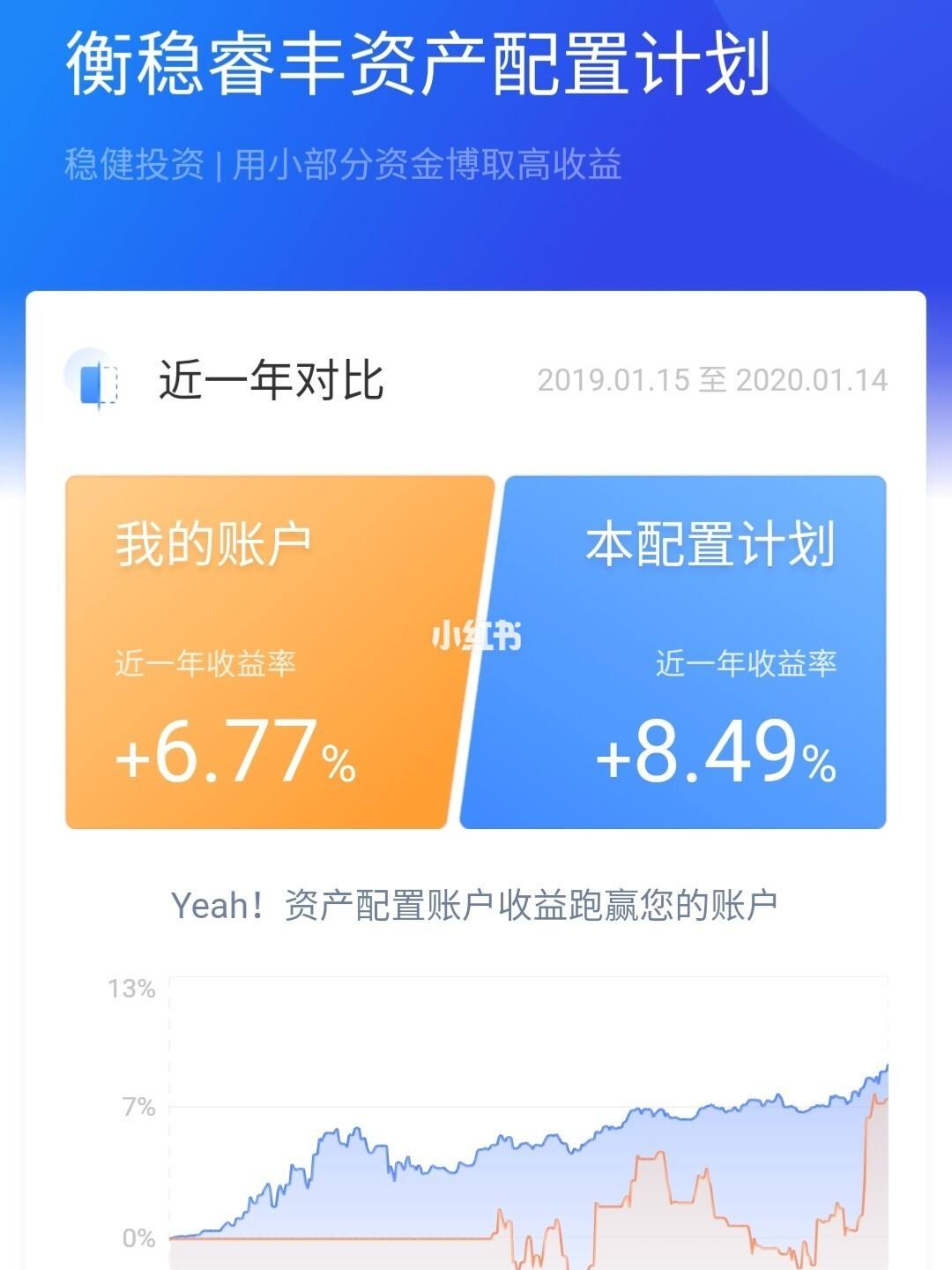Screen dimensions: 952x1270
Task: Open the date range 2019.01.15 至 2020.01.14
Action: tap(714, 379)
